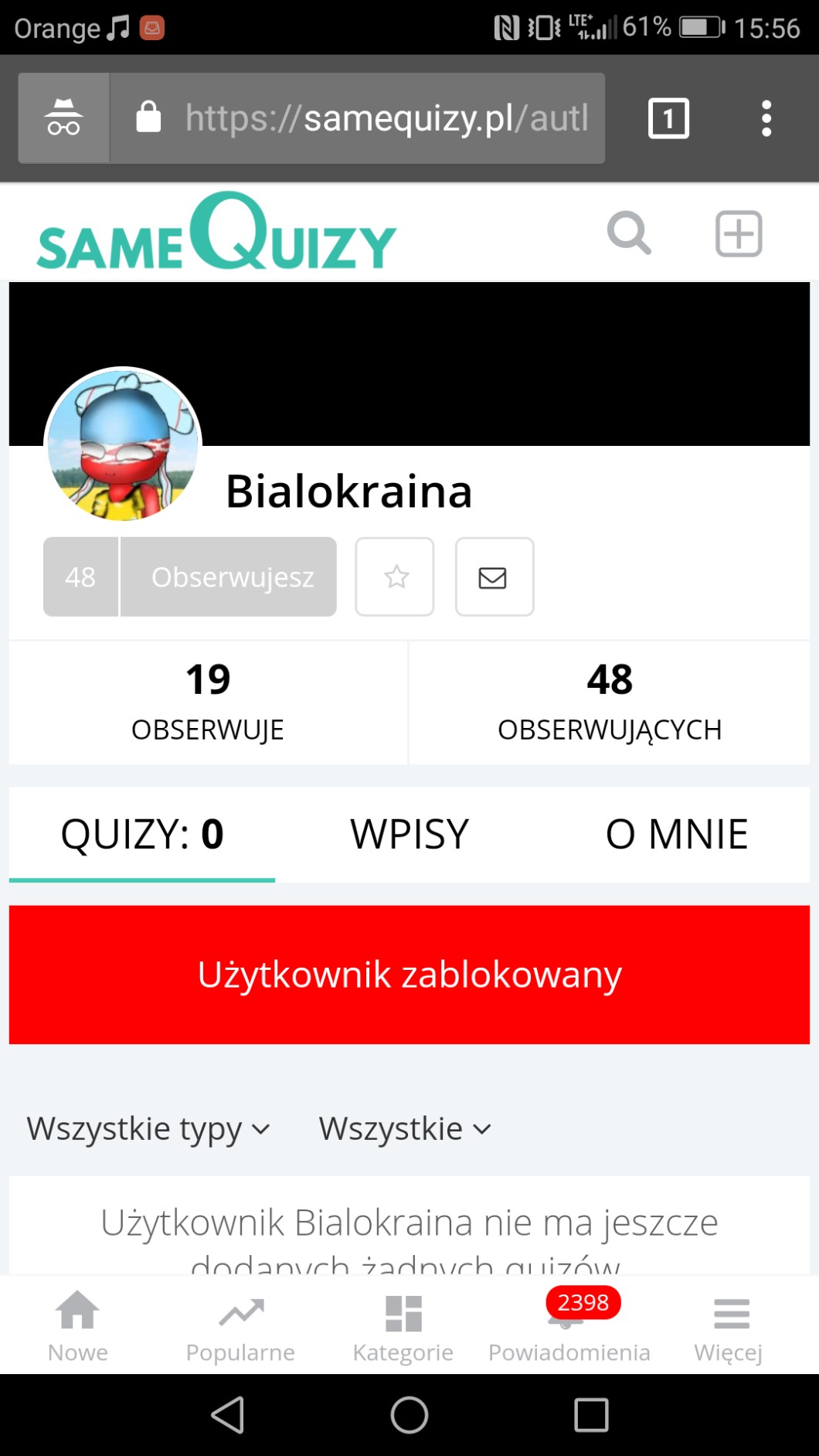Image resolution: width=819 pixels, height=1456 pixels.
Task: View the 48 Obserwujących list
Action: click(609, 702)
